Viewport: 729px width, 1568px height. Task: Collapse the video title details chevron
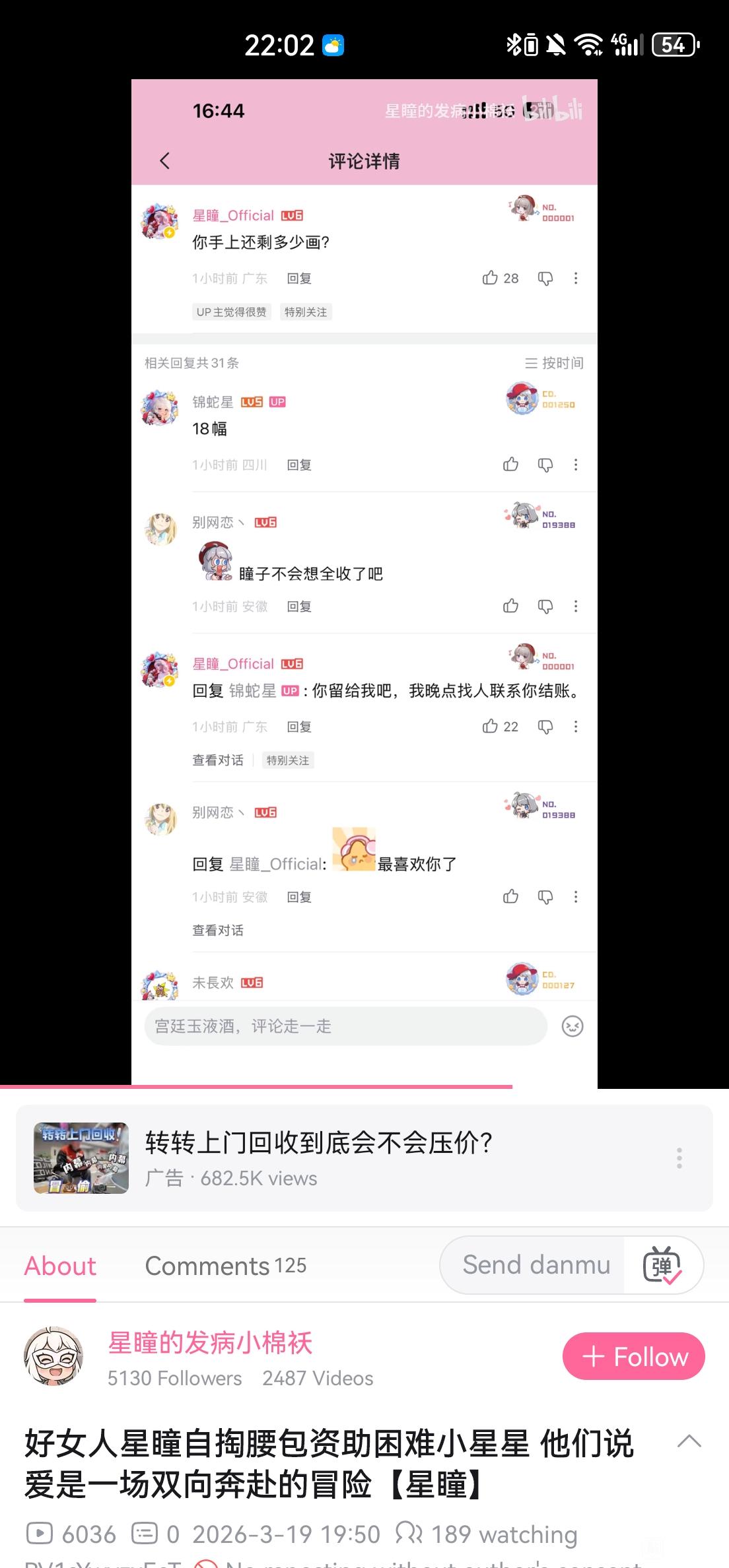tap(689, 1442)
